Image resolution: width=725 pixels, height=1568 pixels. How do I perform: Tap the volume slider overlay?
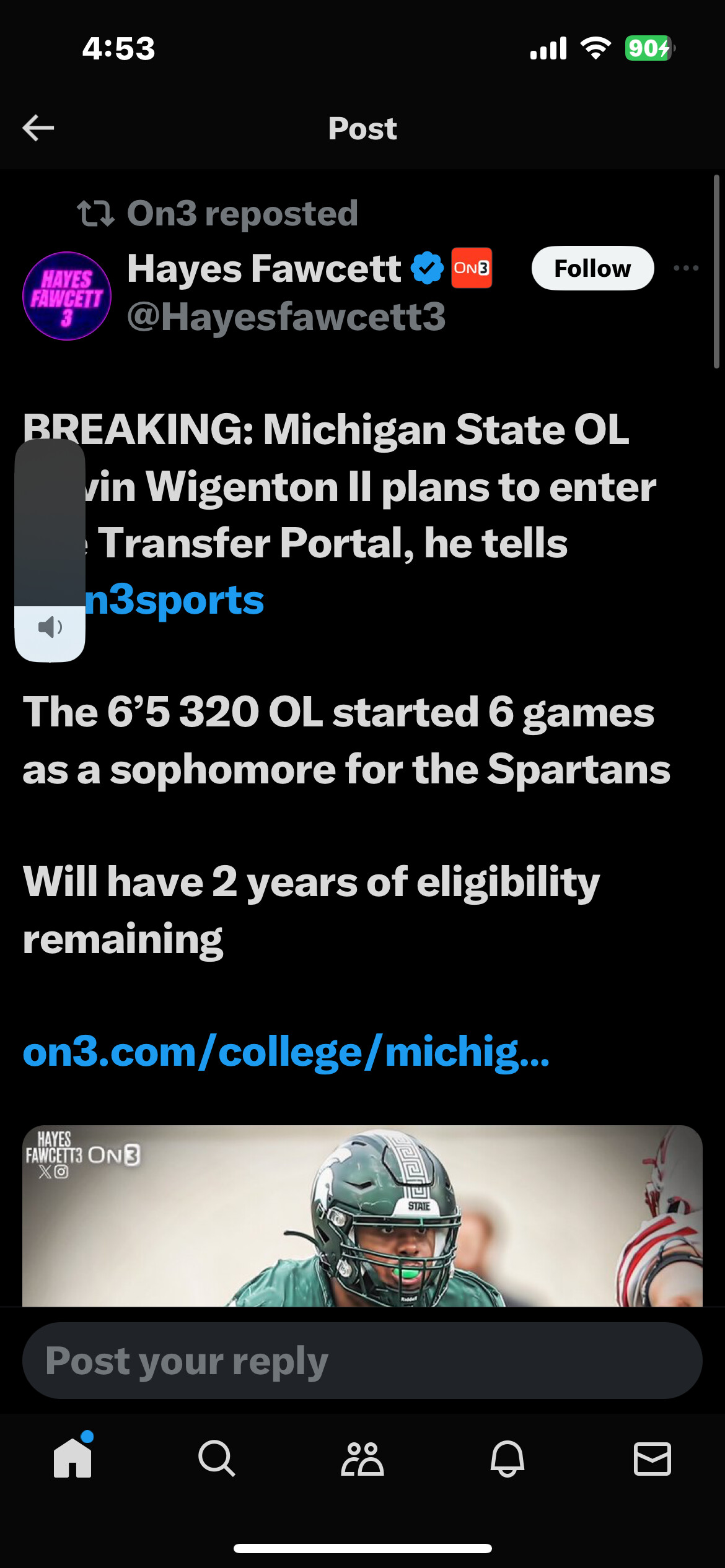point(50,551)
